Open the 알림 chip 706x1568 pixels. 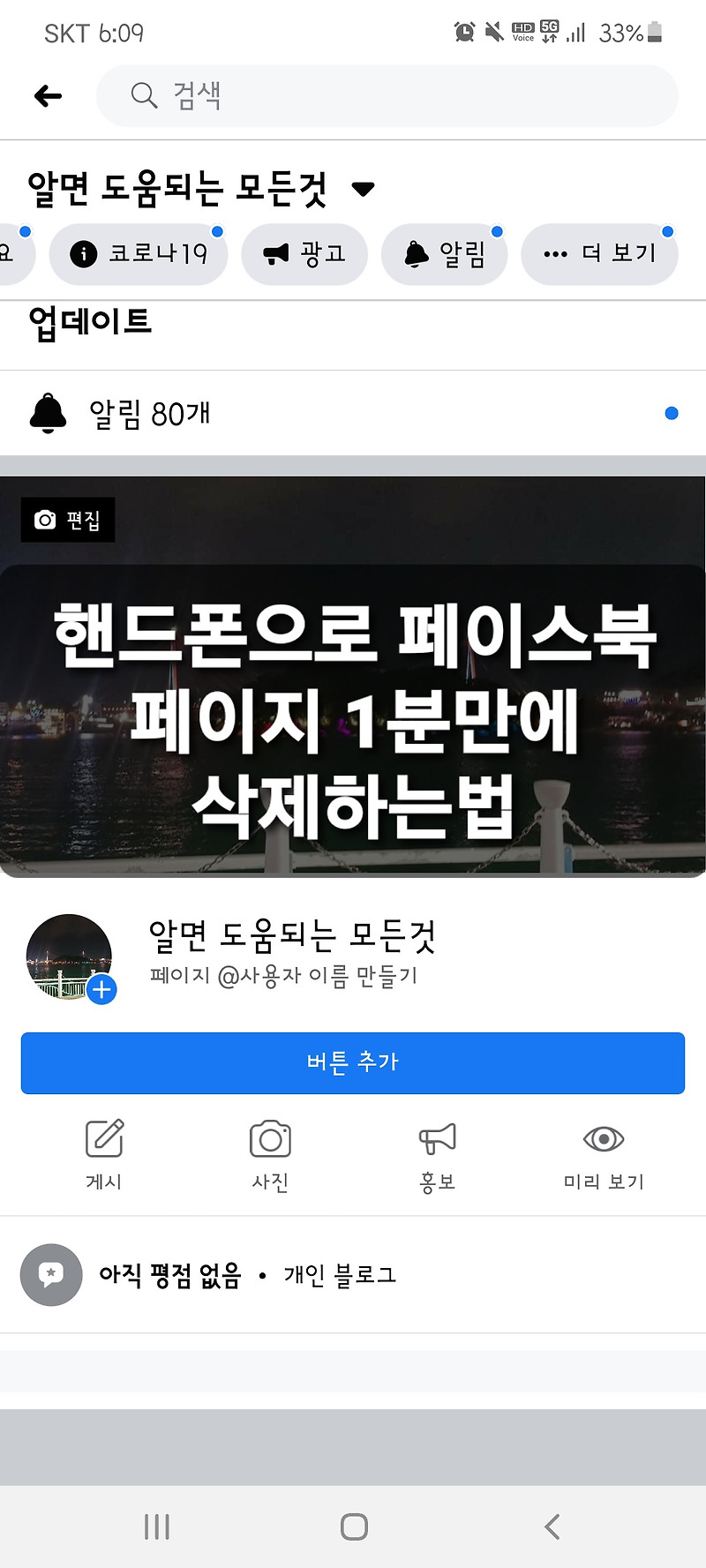click(x=444, y=254)
